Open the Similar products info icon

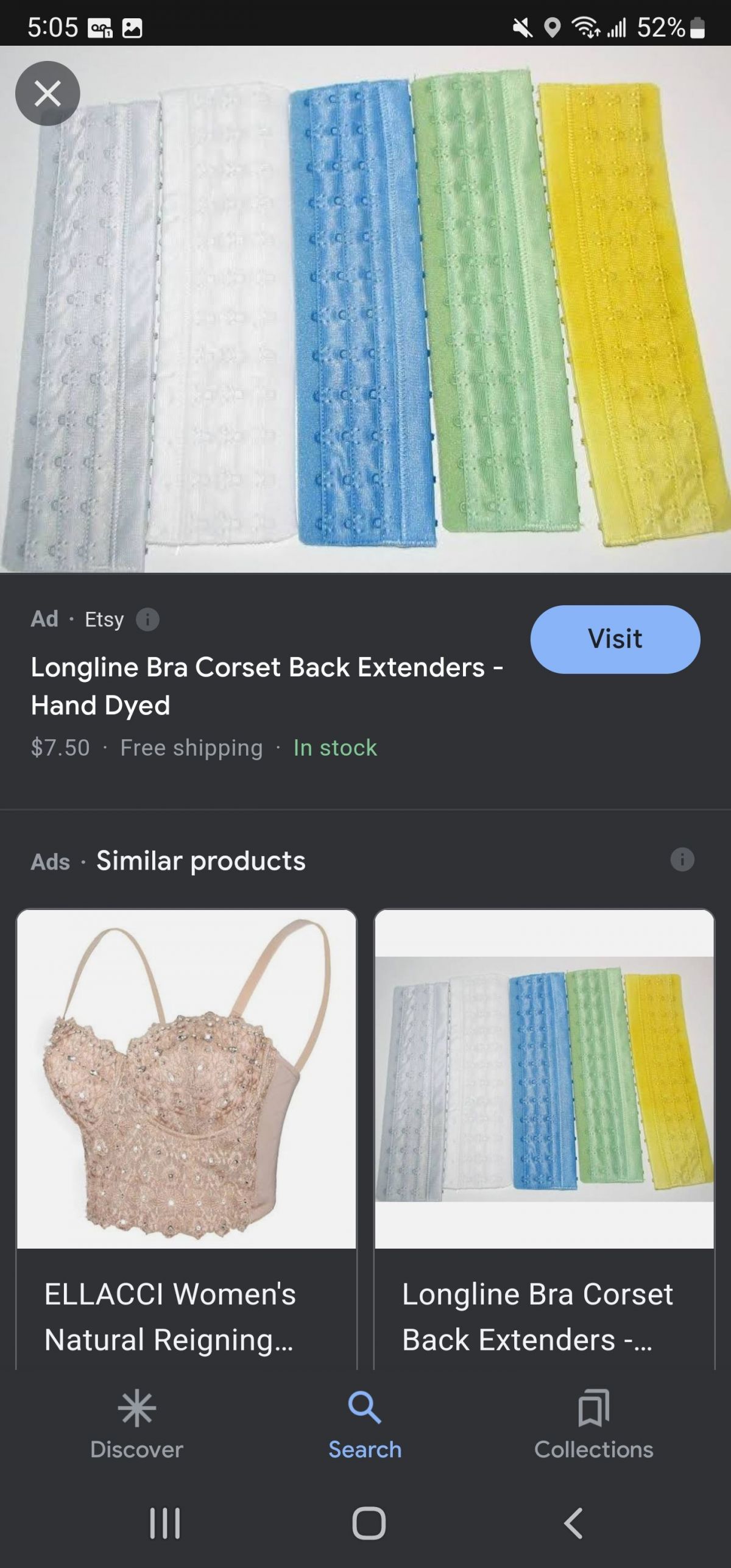682,860
